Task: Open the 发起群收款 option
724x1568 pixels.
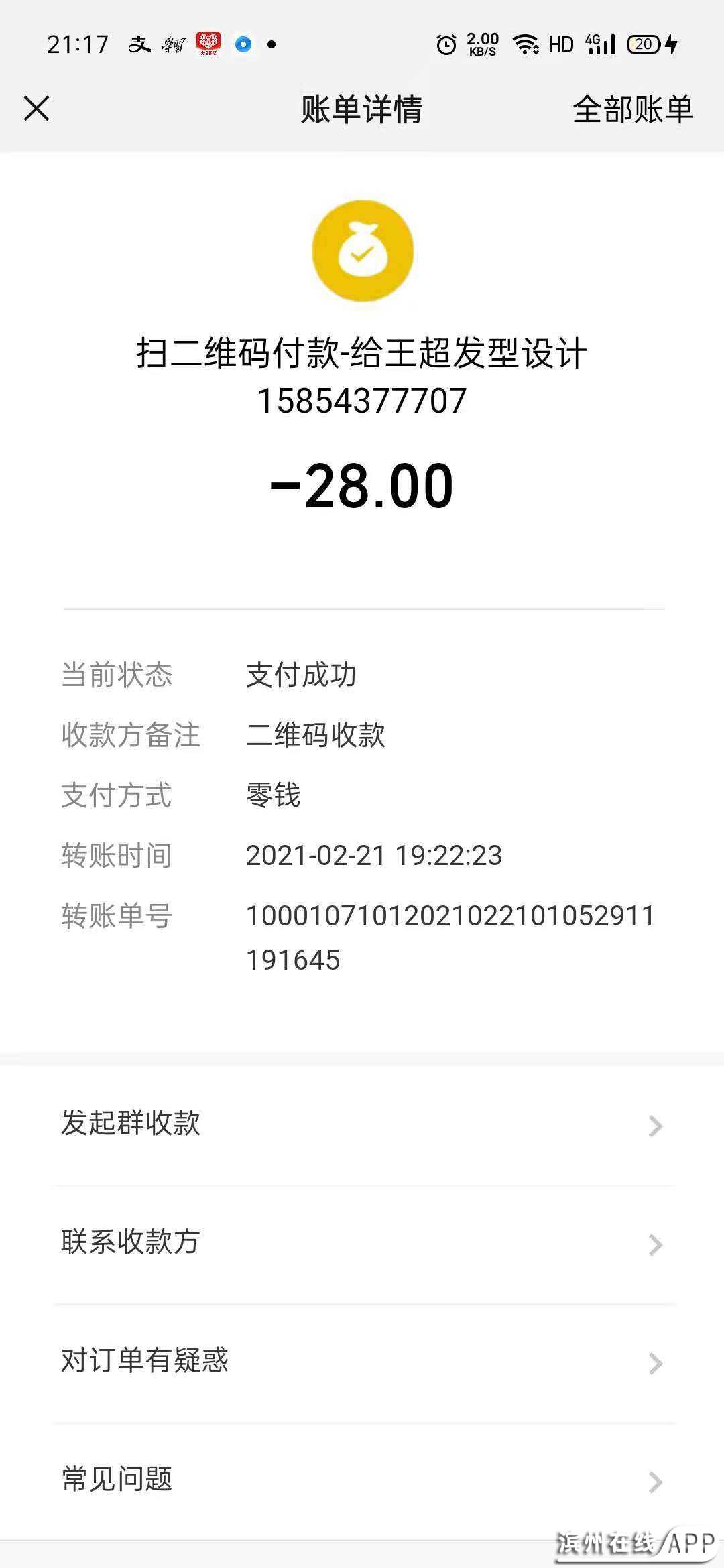Action: pyautogui.click(x=362, y=1125)
